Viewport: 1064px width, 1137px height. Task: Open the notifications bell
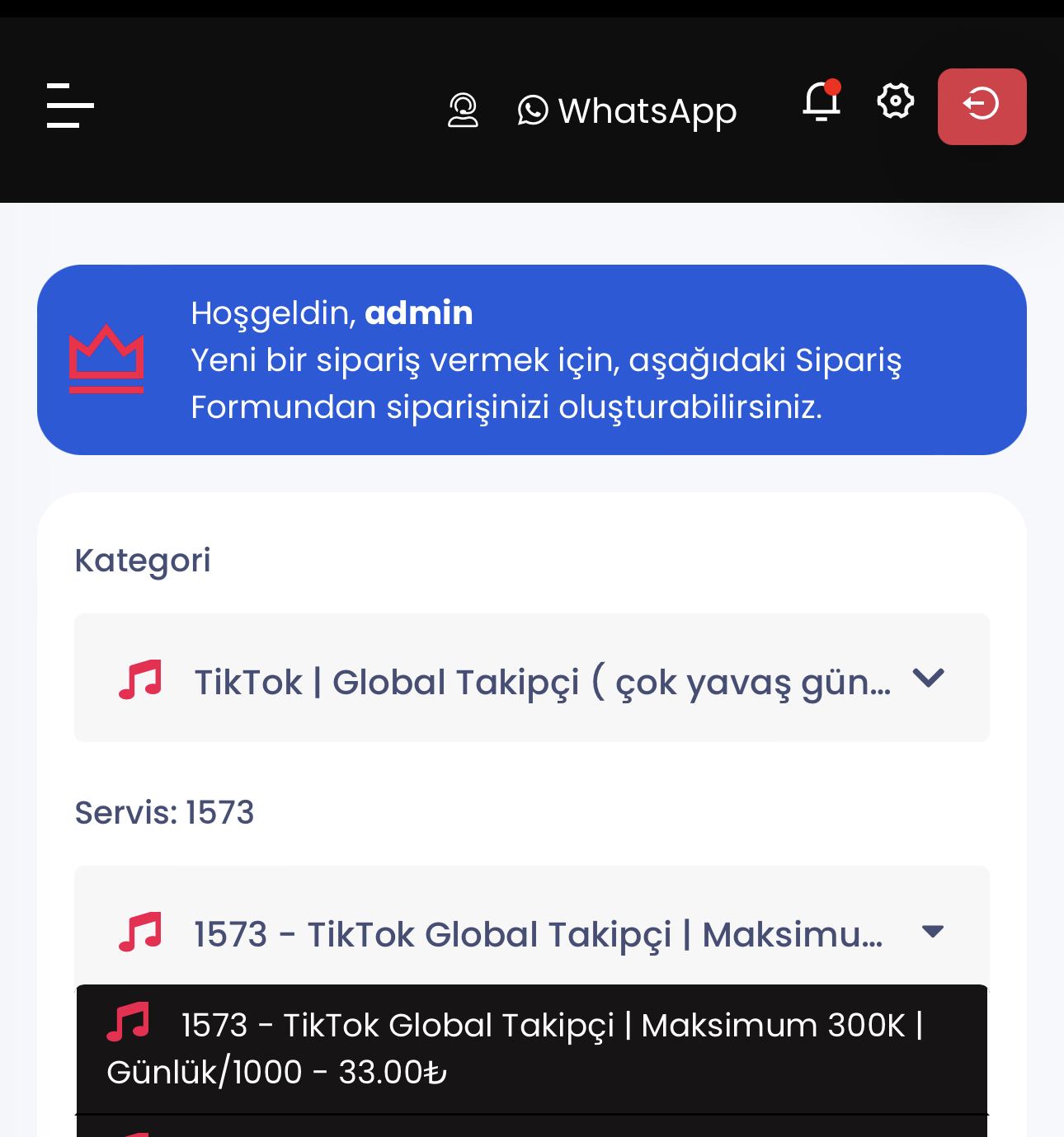click(x=822, y=101)
